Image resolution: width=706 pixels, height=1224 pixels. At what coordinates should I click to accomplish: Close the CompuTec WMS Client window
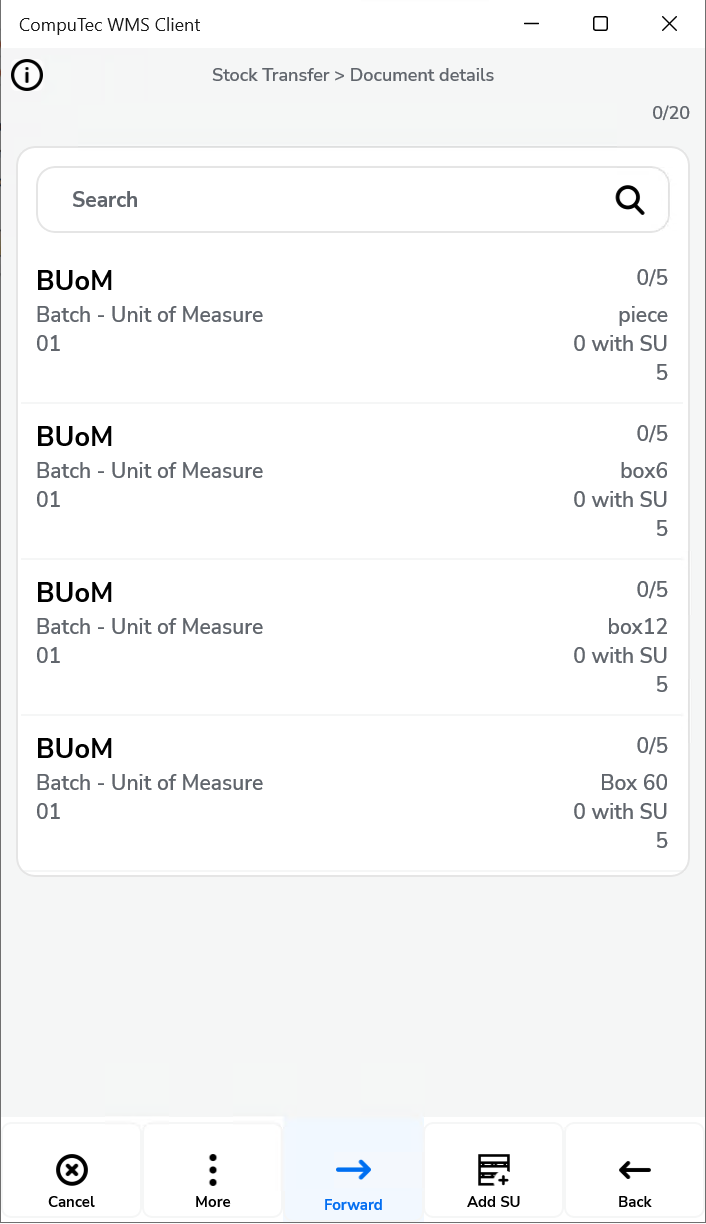(x=669, y=24)
